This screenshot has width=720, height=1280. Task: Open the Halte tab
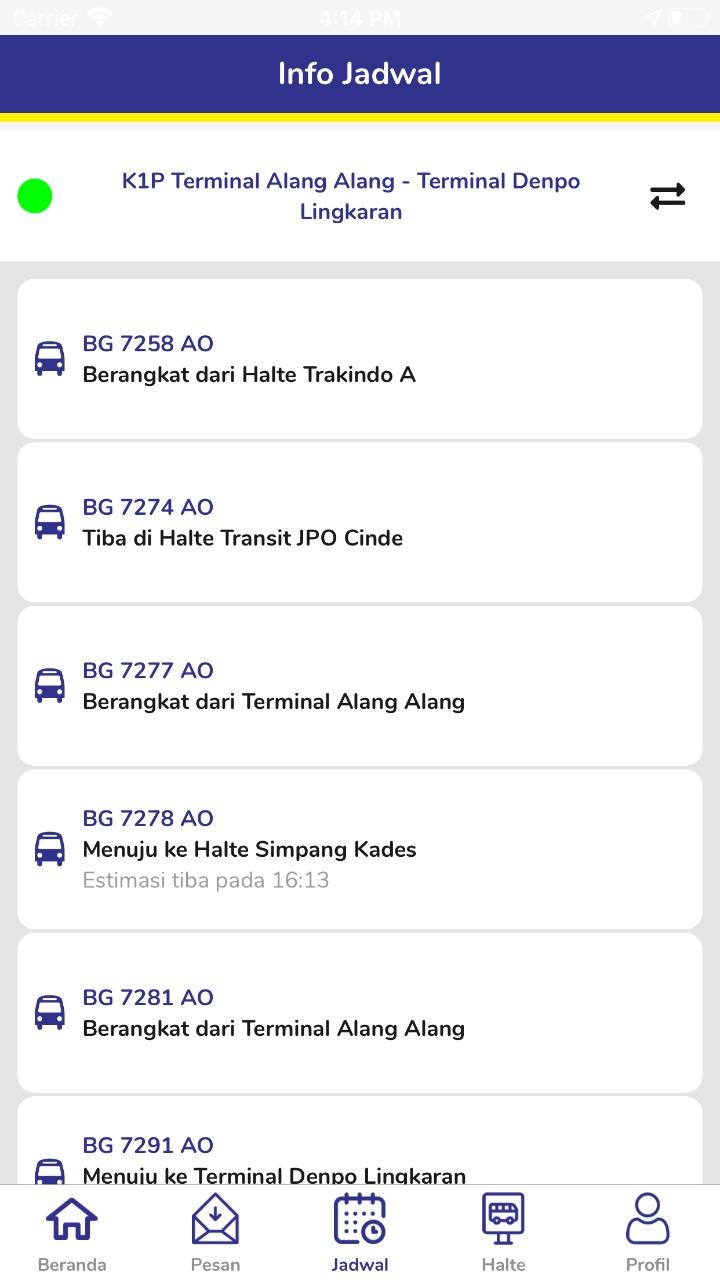point(504,1233)
